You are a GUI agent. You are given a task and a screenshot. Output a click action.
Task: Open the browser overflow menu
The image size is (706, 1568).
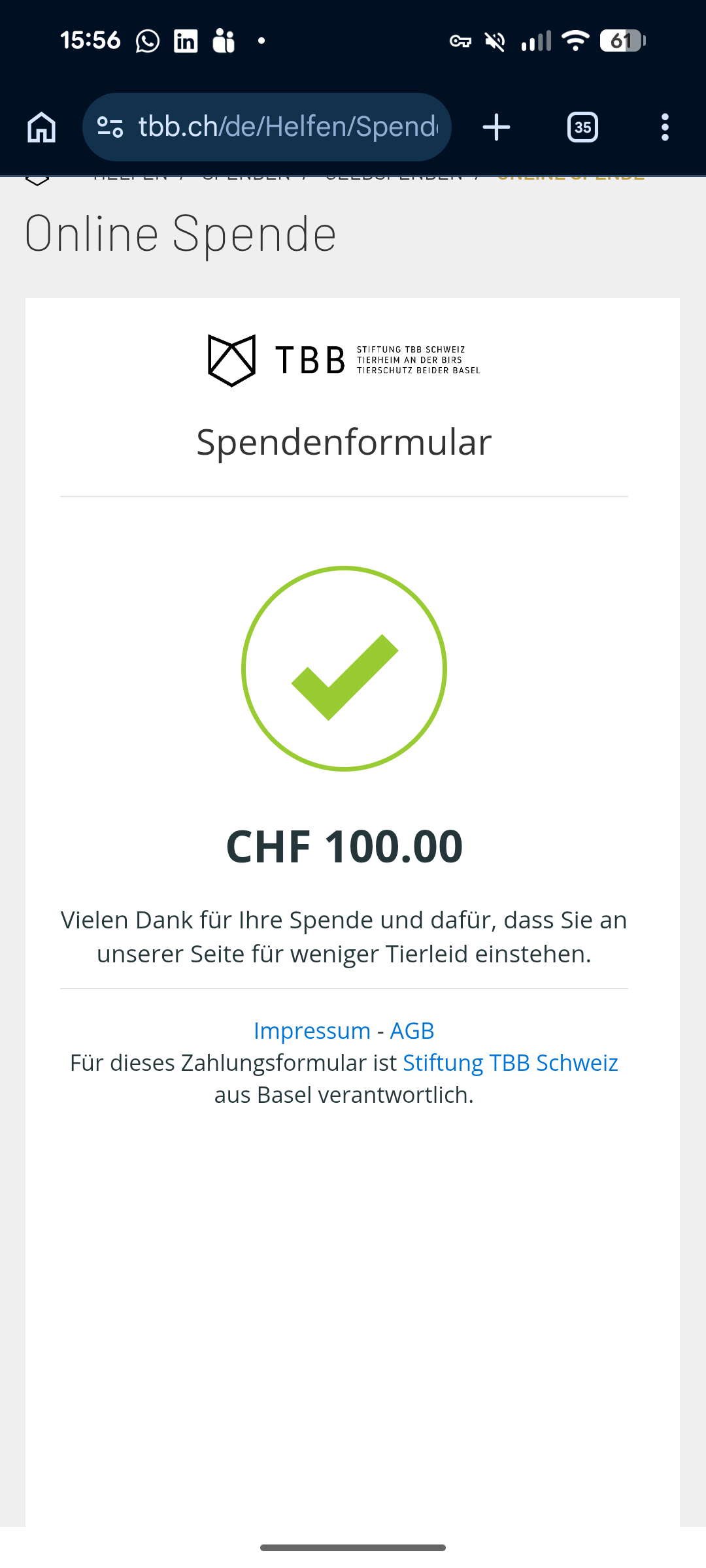pos(665,127)
